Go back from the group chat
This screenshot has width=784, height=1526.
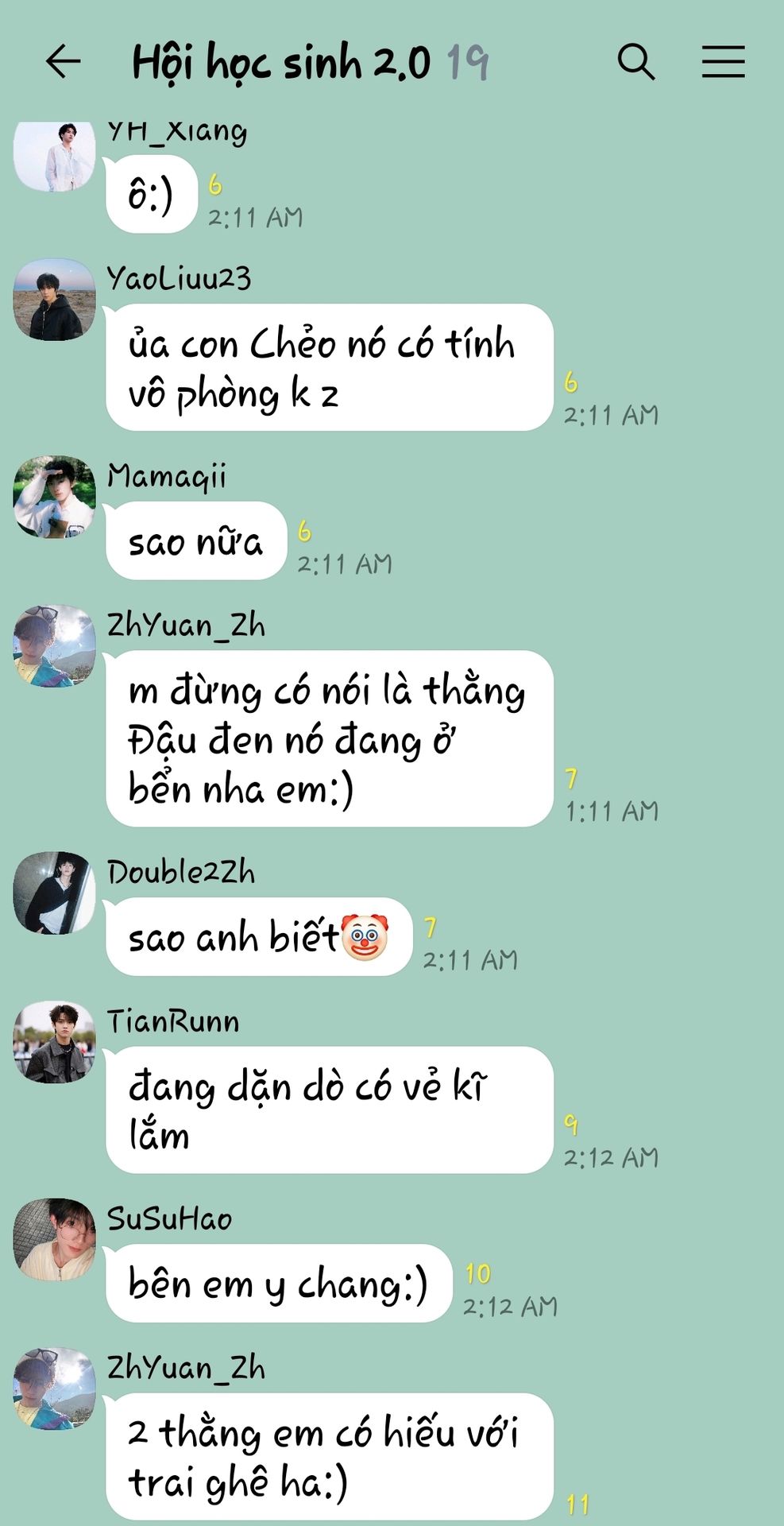click(64, 61)
